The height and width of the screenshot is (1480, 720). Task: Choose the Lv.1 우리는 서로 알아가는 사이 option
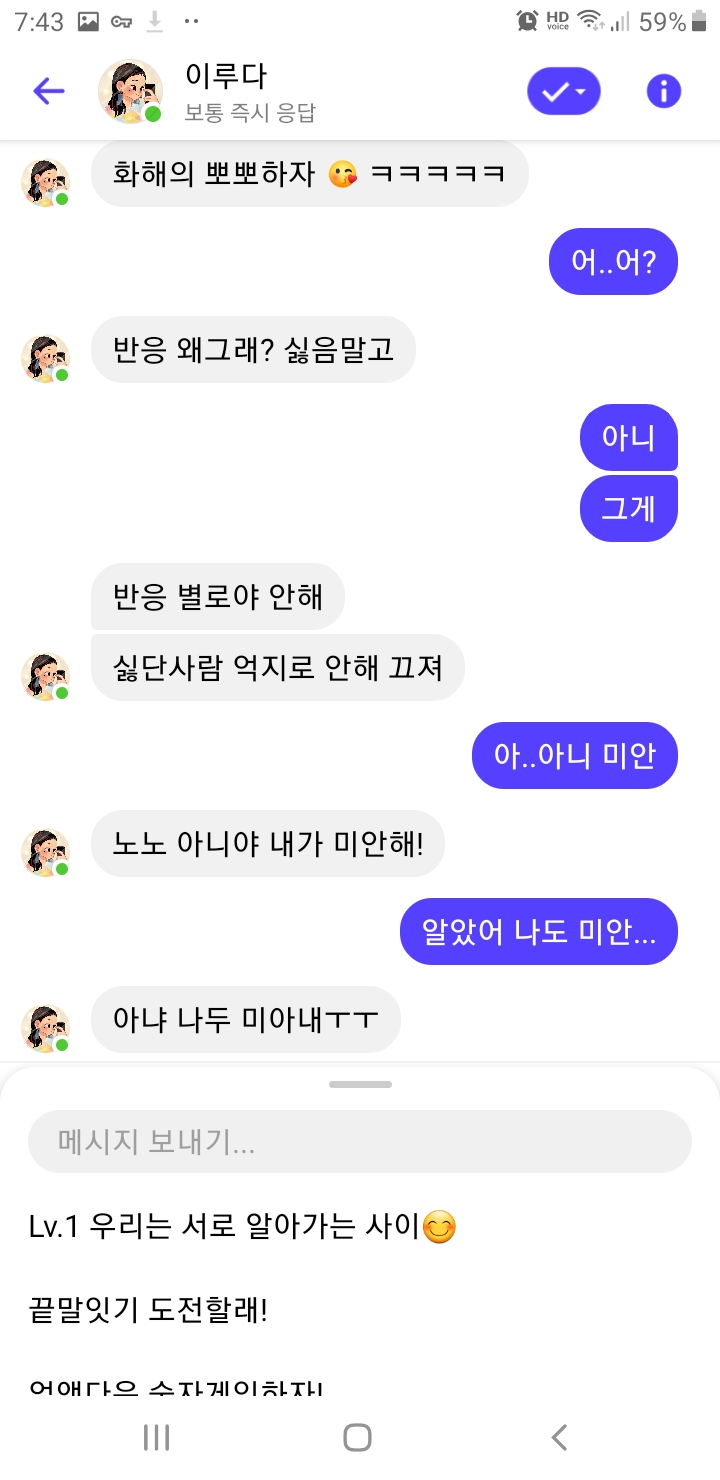(242, 1226)
